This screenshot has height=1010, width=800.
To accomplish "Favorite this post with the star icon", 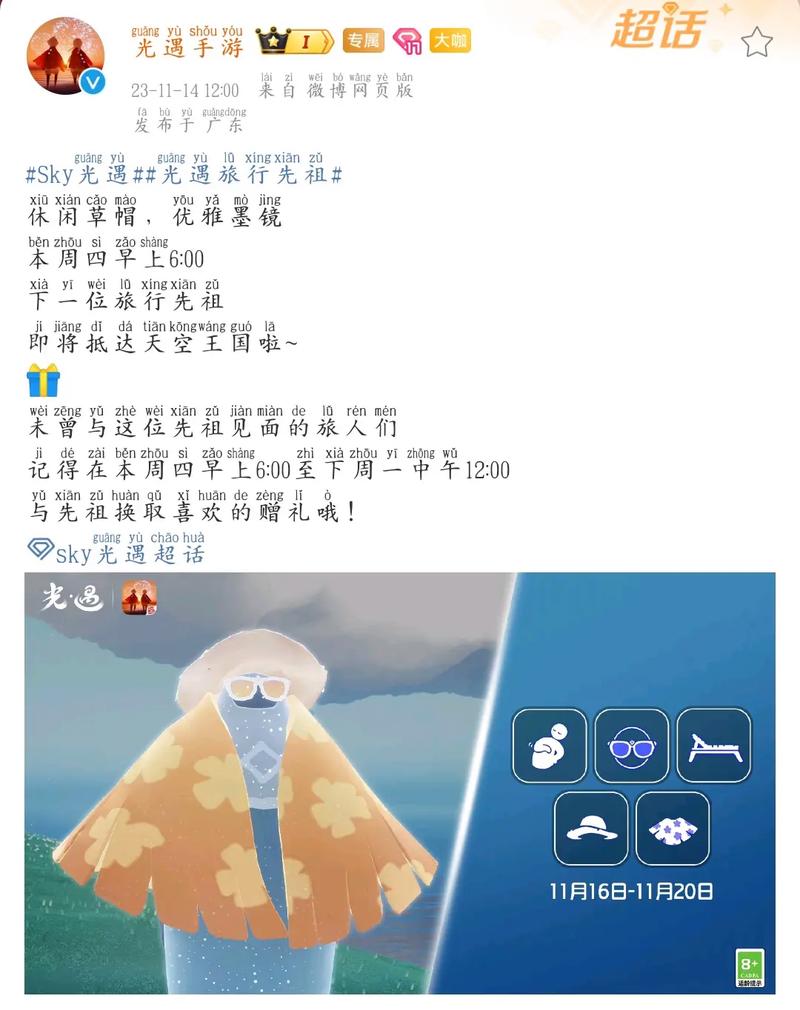I will click(757, 43).
